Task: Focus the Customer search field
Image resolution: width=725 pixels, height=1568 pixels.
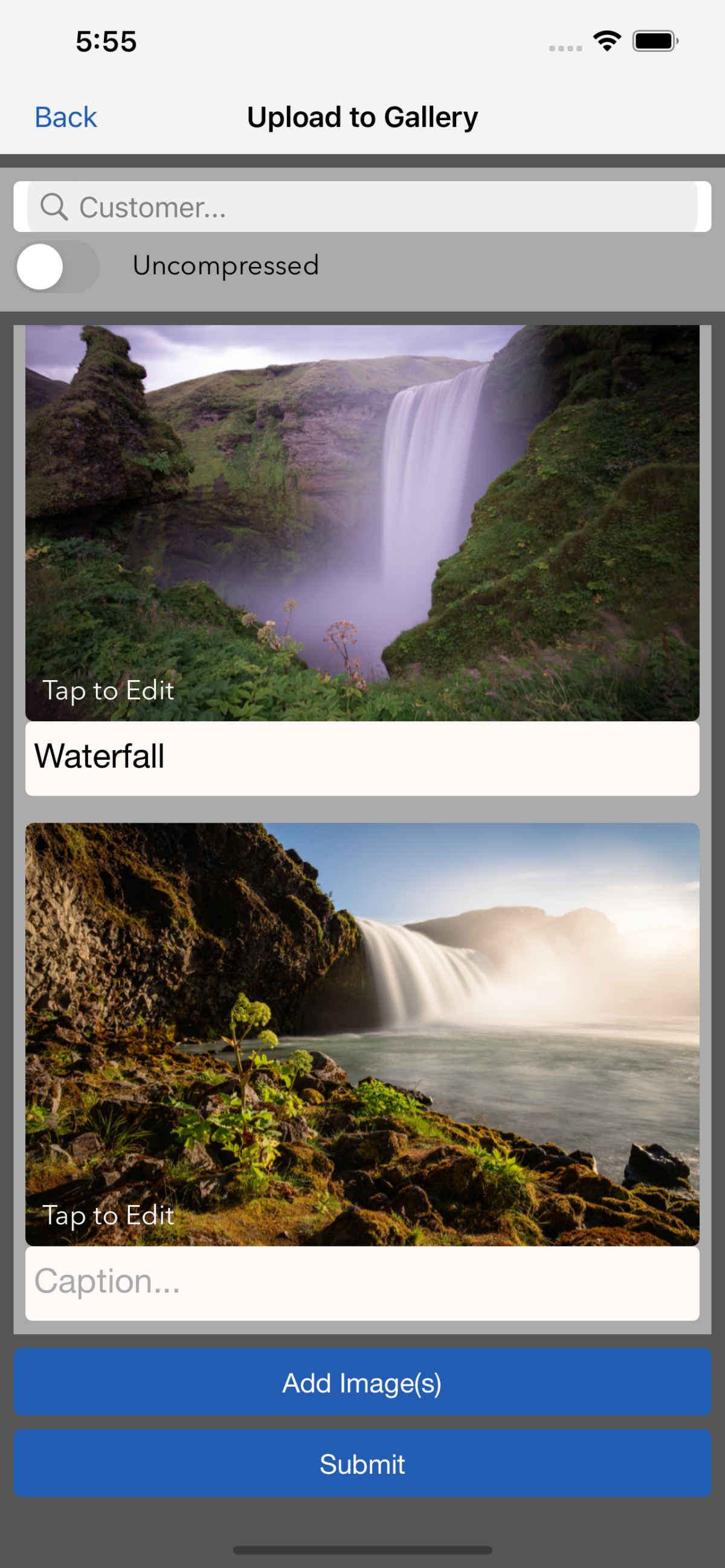Action: coord(362,207)
